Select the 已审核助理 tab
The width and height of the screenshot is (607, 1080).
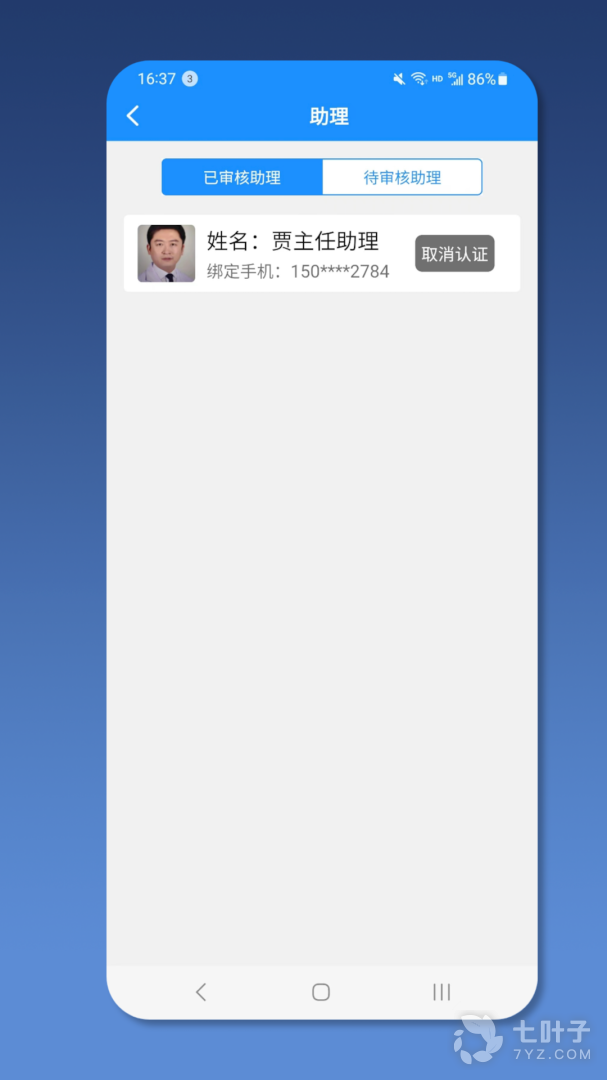pos(242,177)
